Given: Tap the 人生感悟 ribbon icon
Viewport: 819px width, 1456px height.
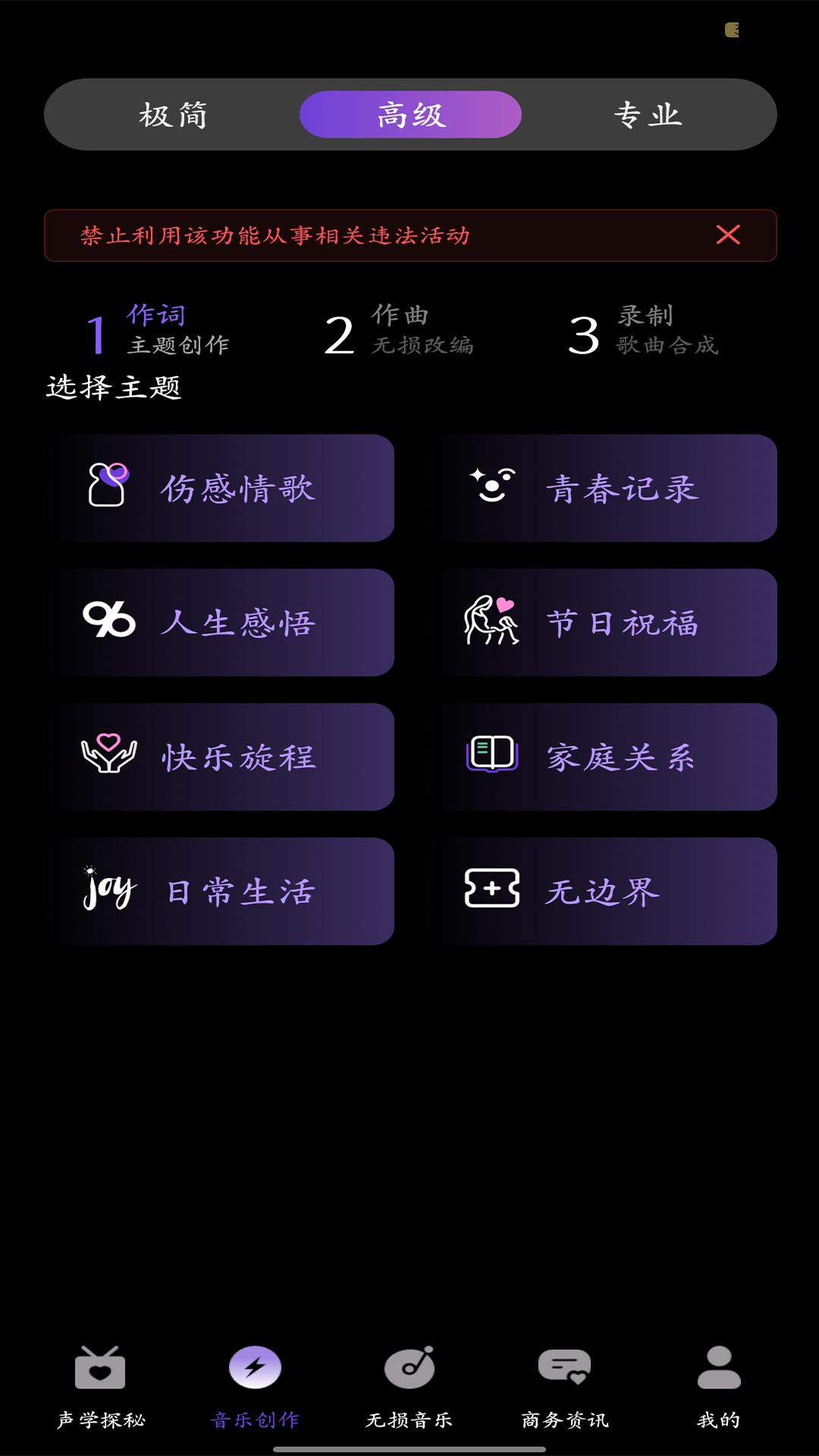Looking at the screenshot, I should 110,622.
